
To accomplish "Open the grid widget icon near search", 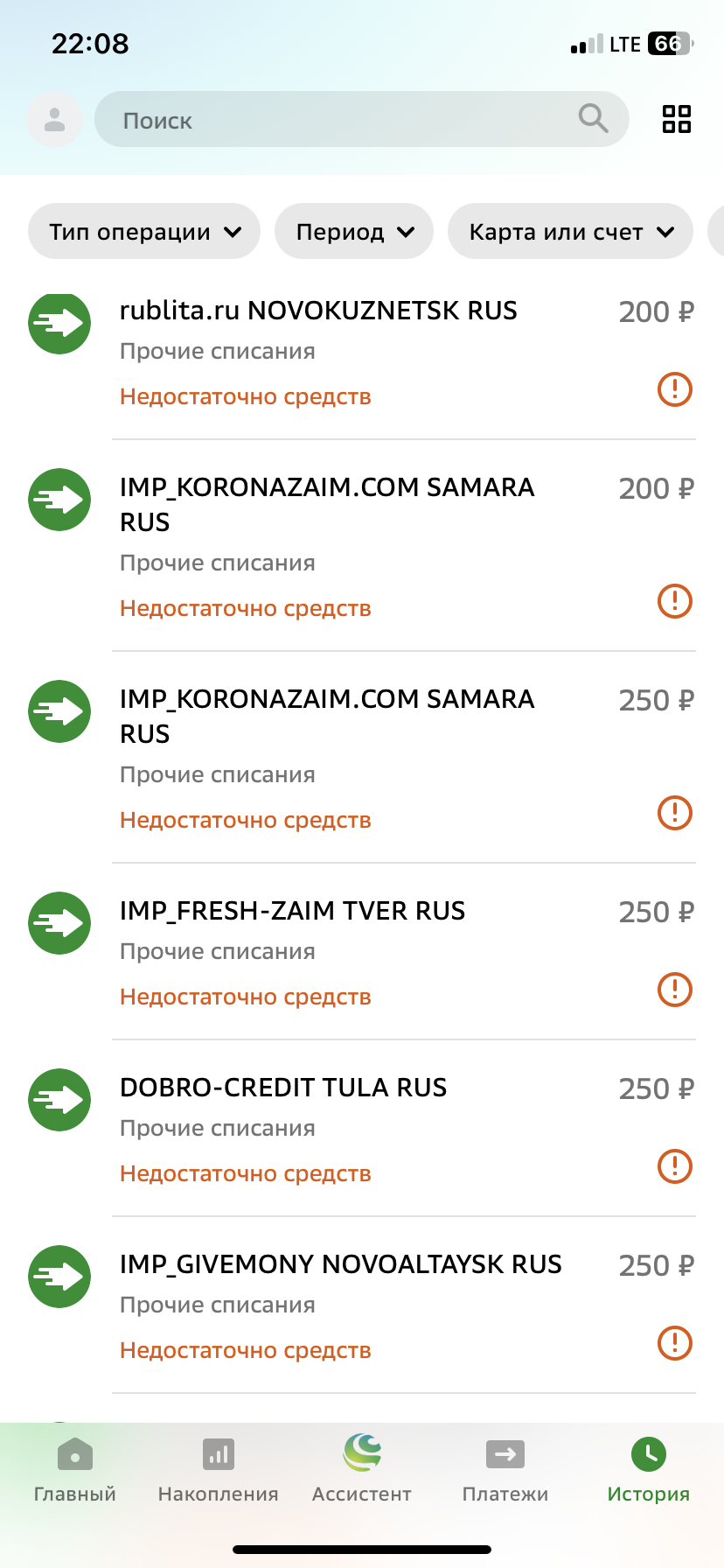I will click(x=676, y=119).
